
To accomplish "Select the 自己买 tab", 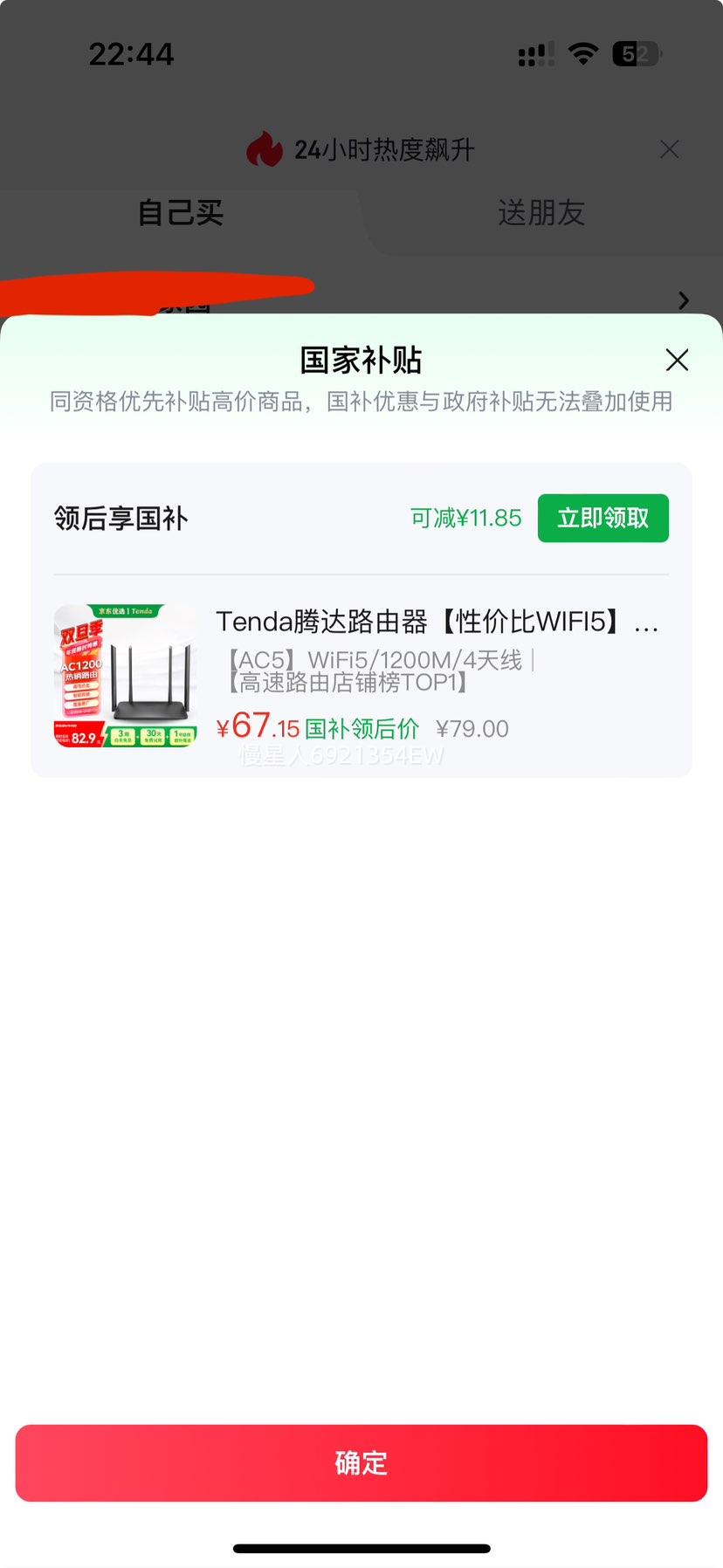I will tap(178, 213).
